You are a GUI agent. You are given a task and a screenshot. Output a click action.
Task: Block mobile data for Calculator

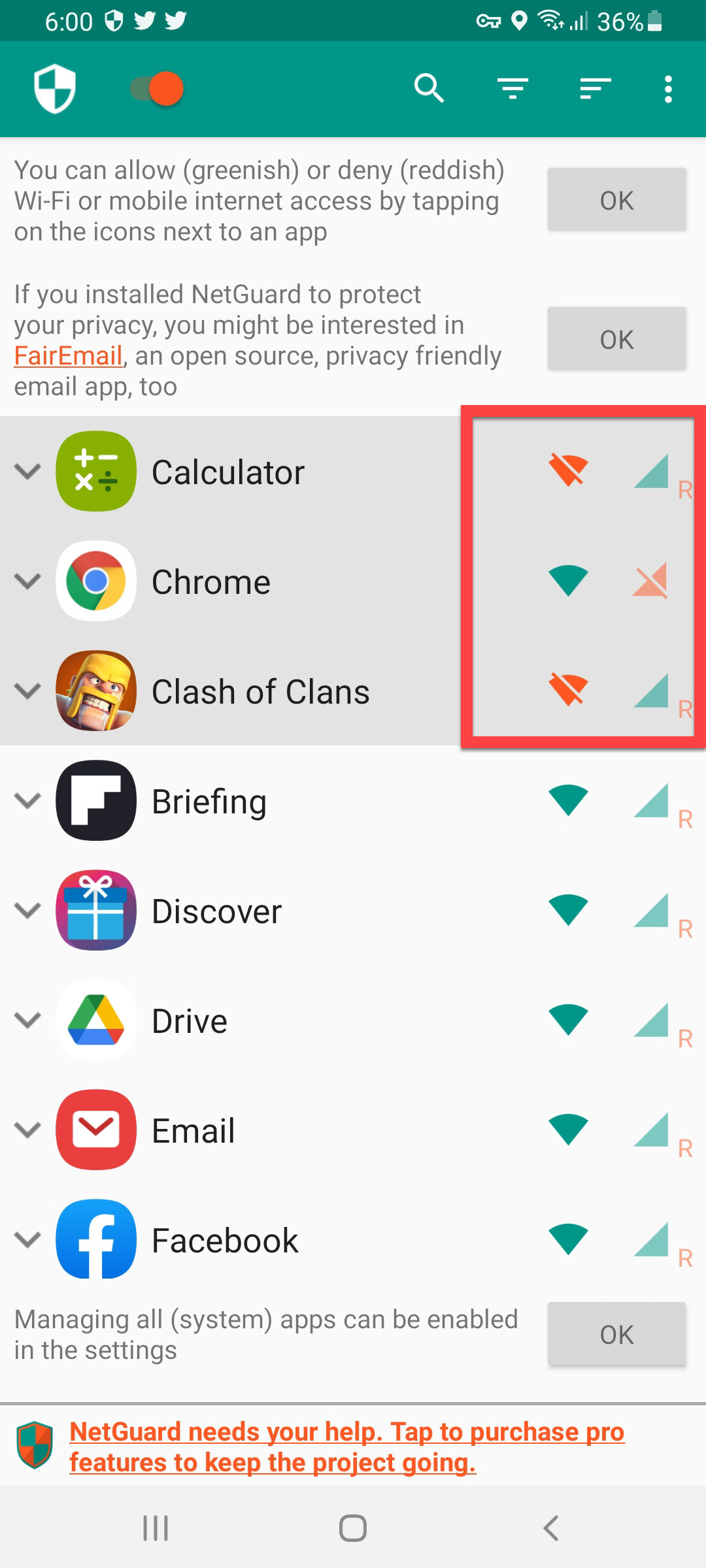(x=650, y=472)
